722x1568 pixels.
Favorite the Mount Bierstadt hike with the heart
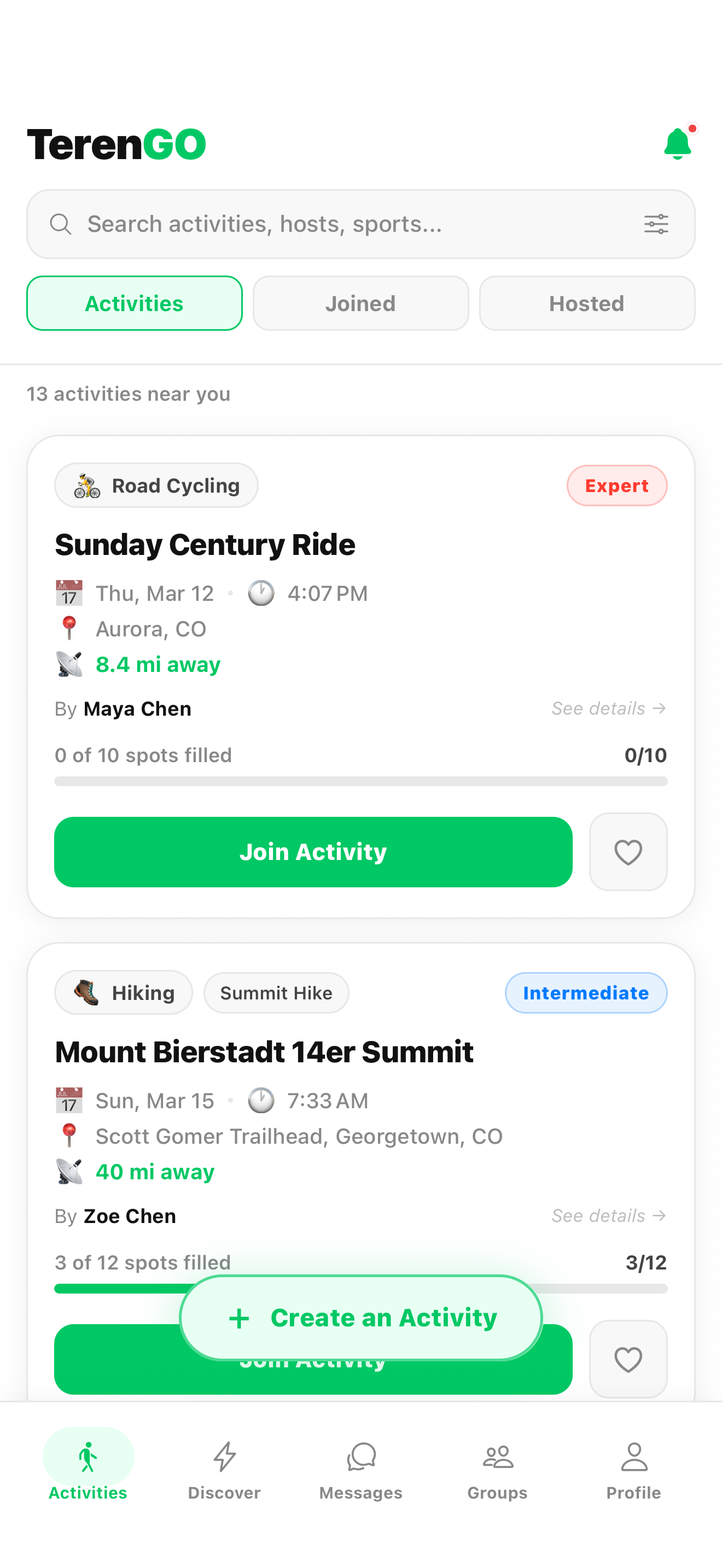pos(628,1359)
